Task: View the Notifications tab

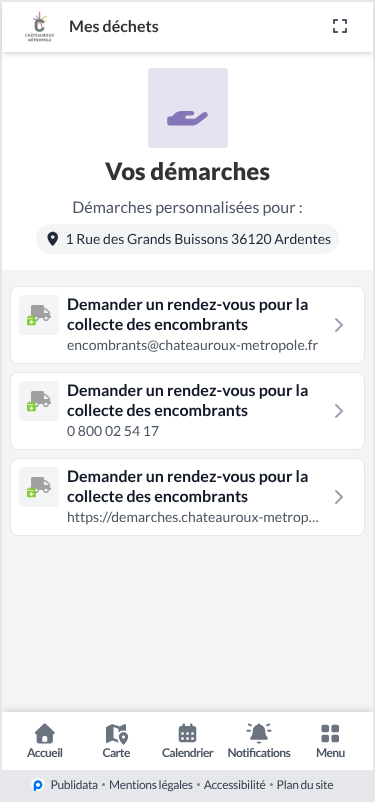Action: coord(259,741)
